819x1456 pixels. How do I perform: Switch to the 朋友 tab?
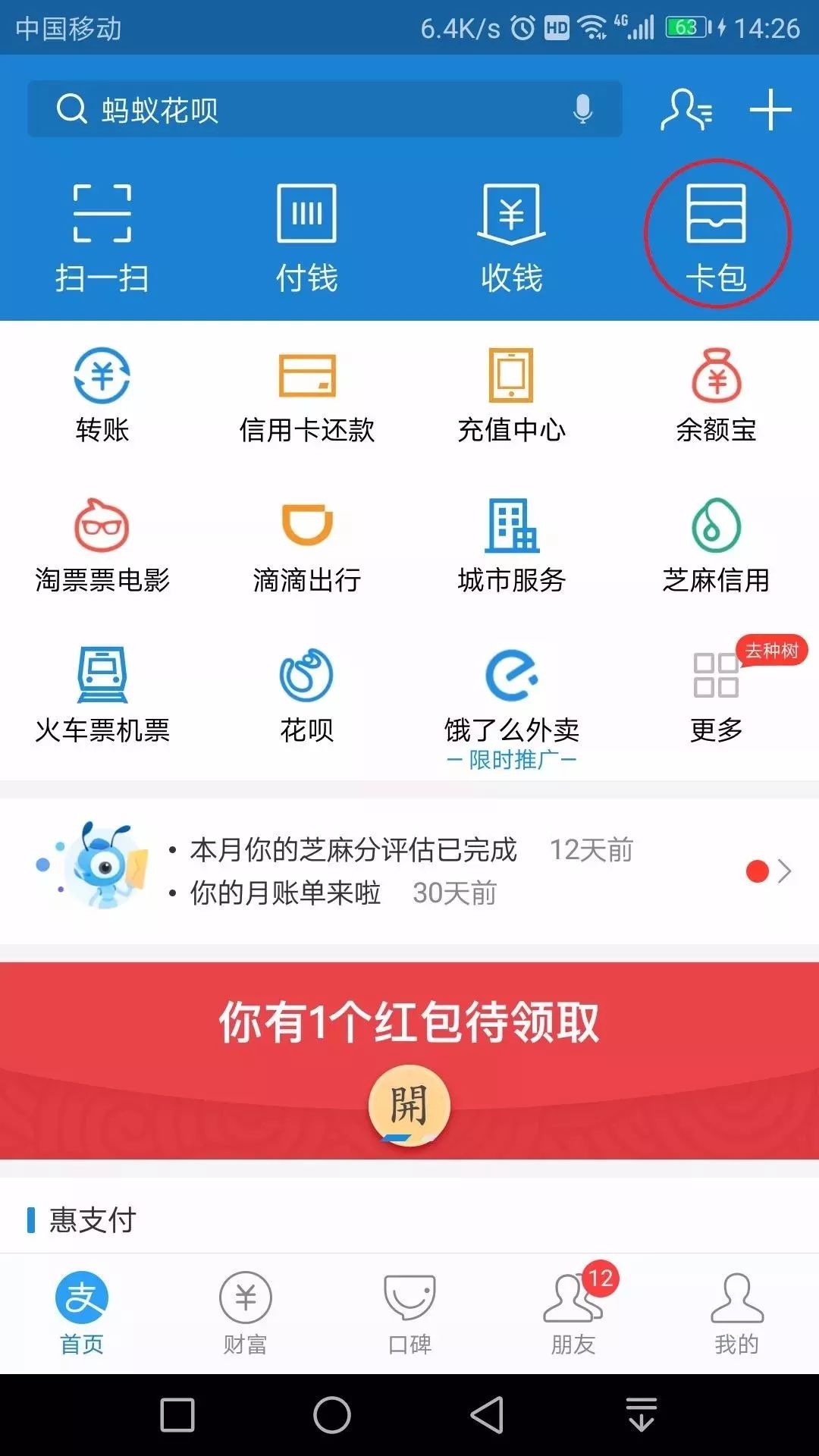tap(573, 1313)
